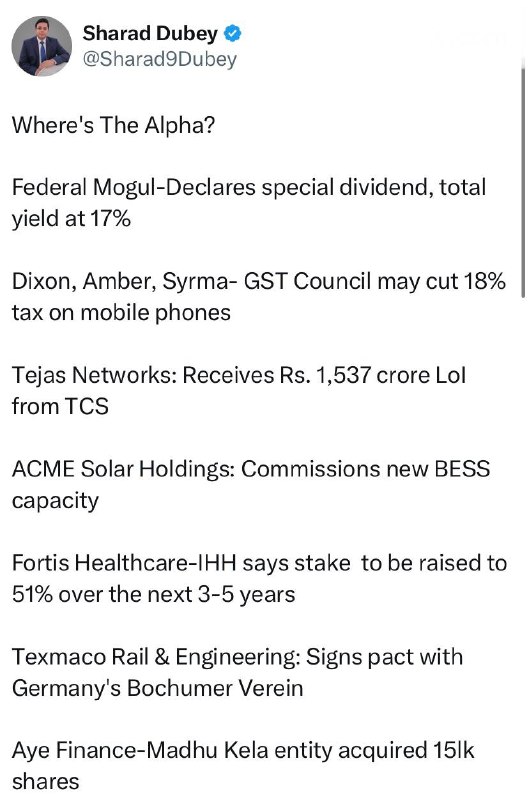Open Sharad Dubey's profile picture
This screenshot has height=800, width=529.
point(42,46)
